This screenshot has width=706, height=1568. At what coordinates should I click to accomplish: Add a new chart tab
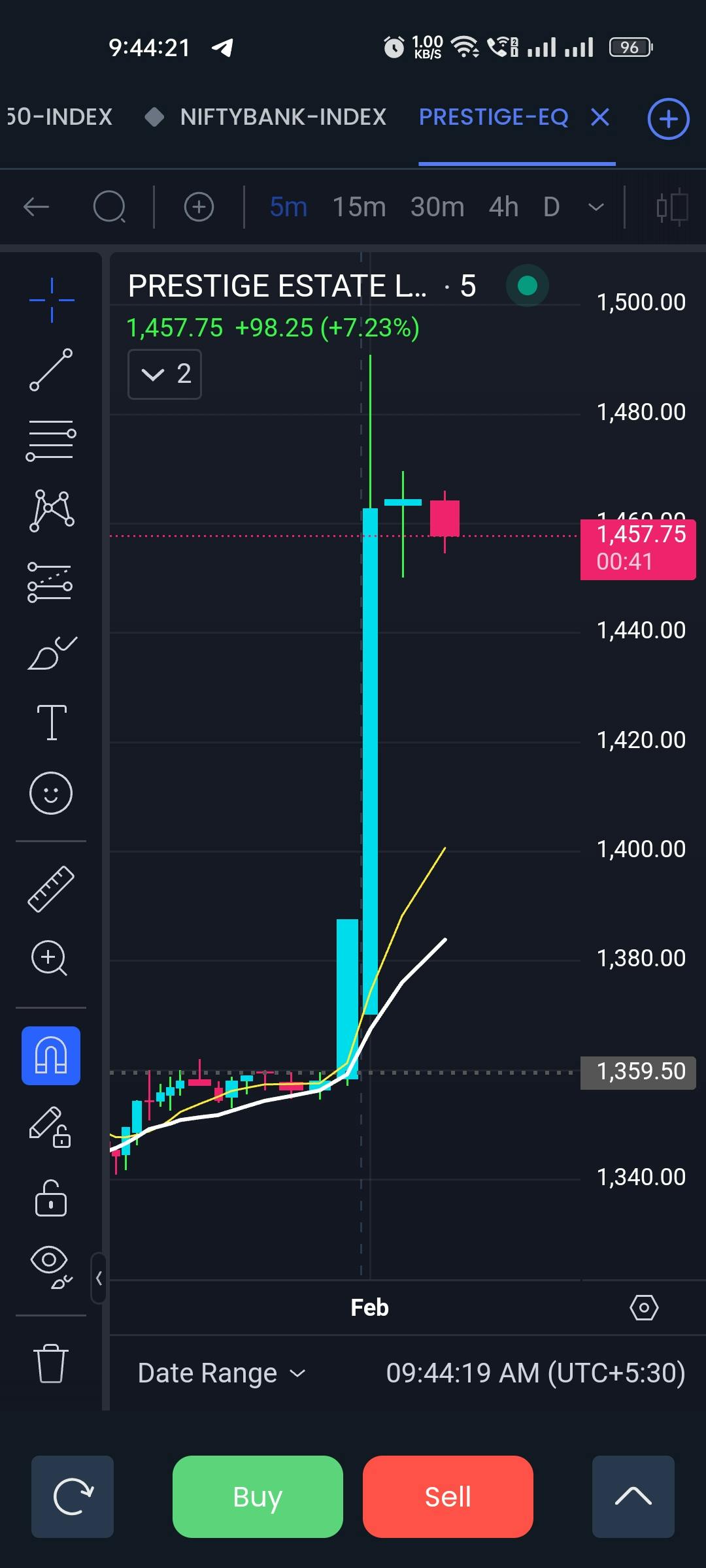point(668,119)
